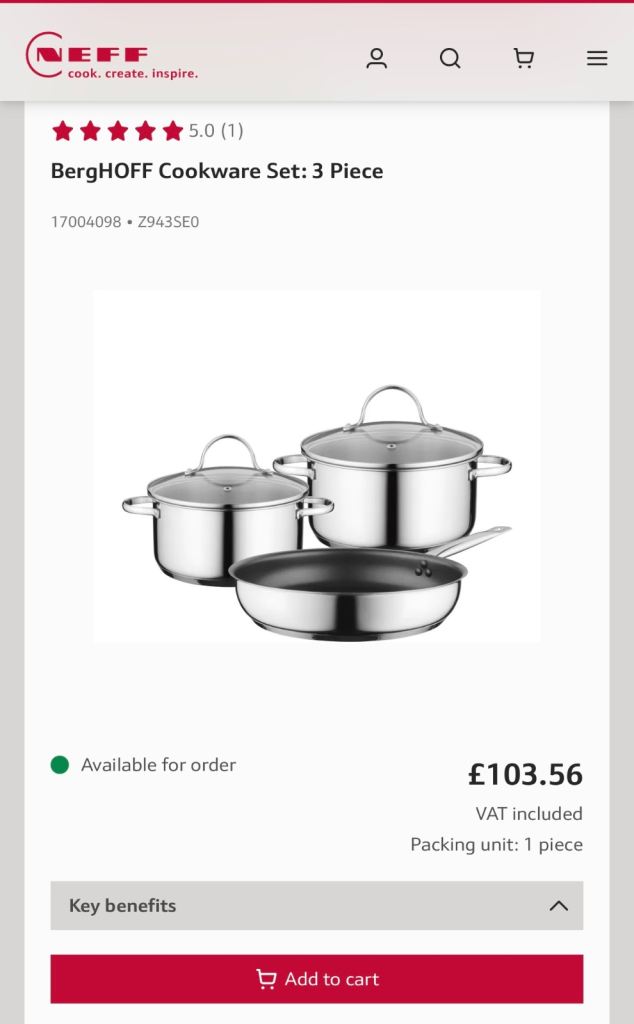Open the search icon
The width and height of the screenshot is (634, 1024).
450,58
